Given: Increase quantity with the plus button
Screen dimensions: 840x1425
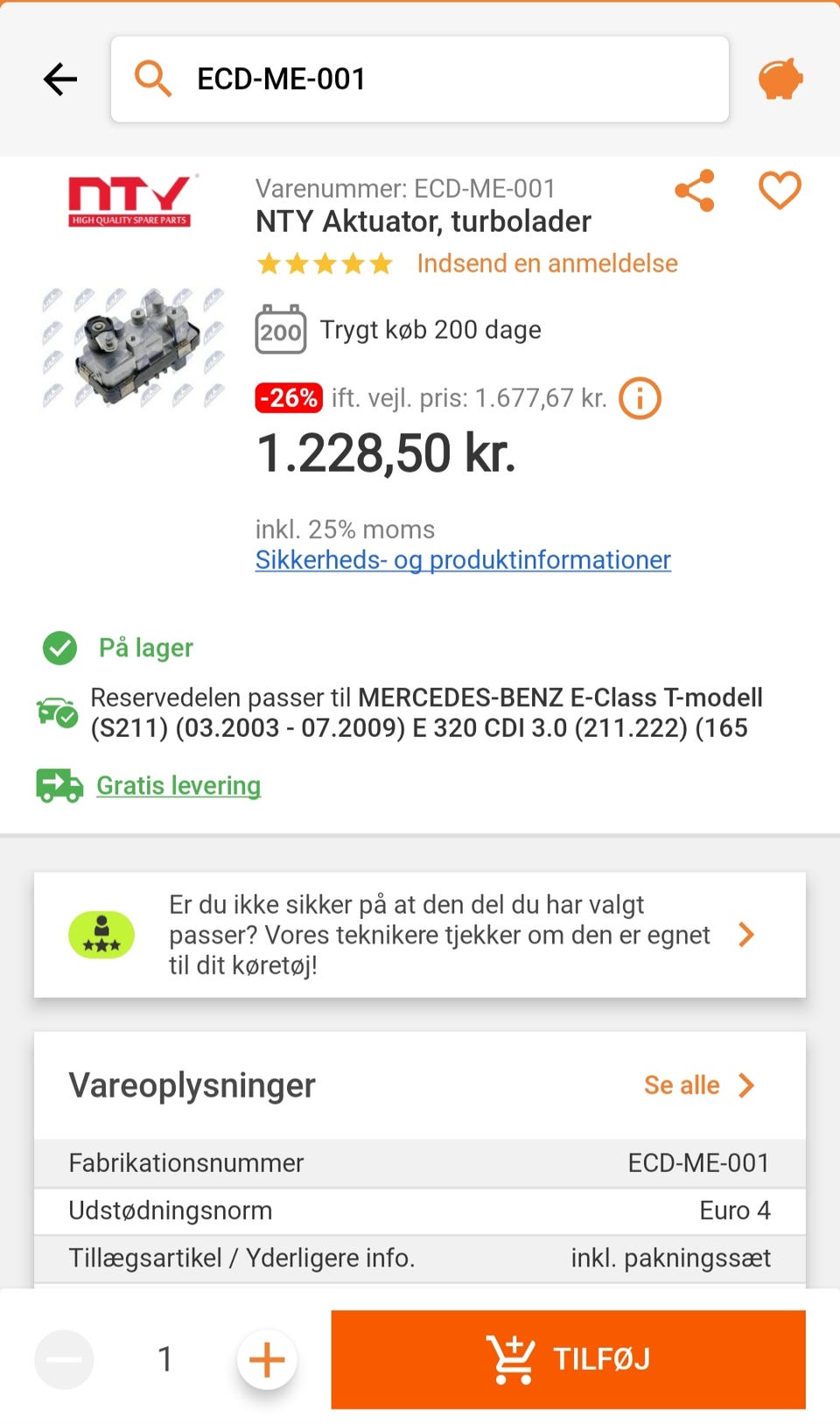Looking at the screenshot, I should point(266,1359).
